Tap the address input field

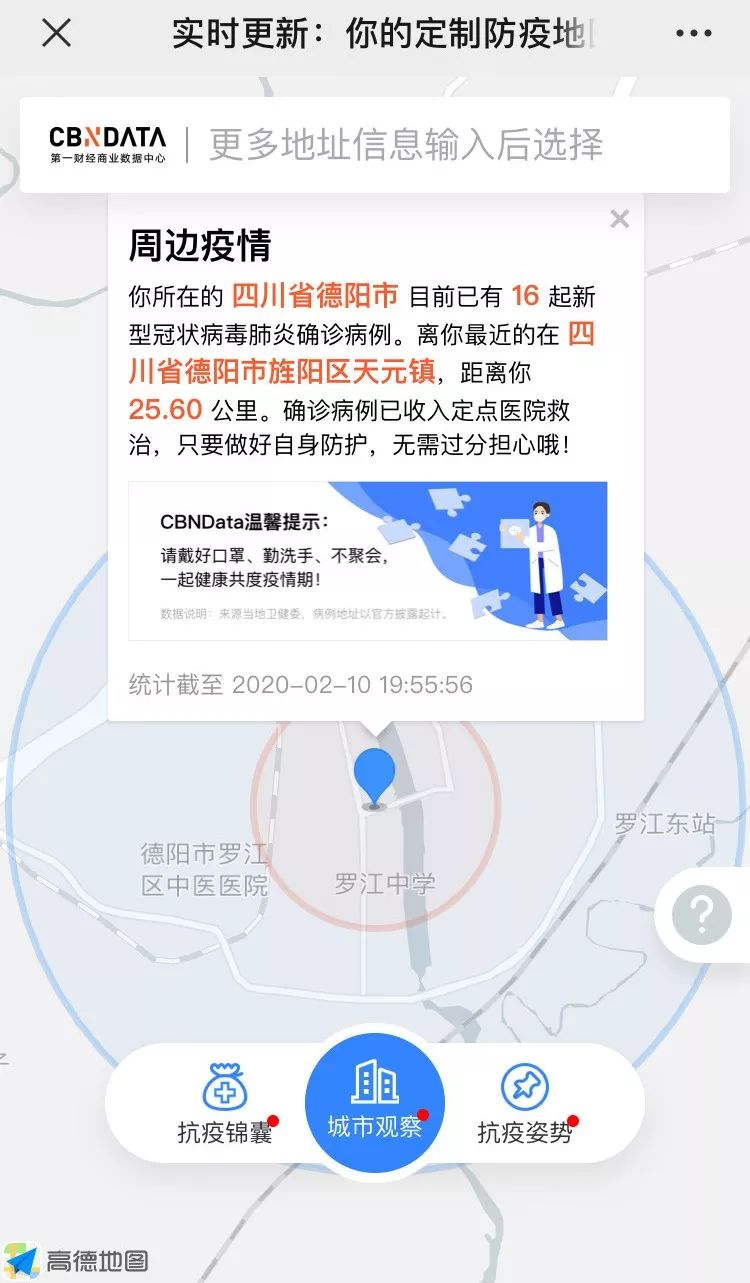440,145
